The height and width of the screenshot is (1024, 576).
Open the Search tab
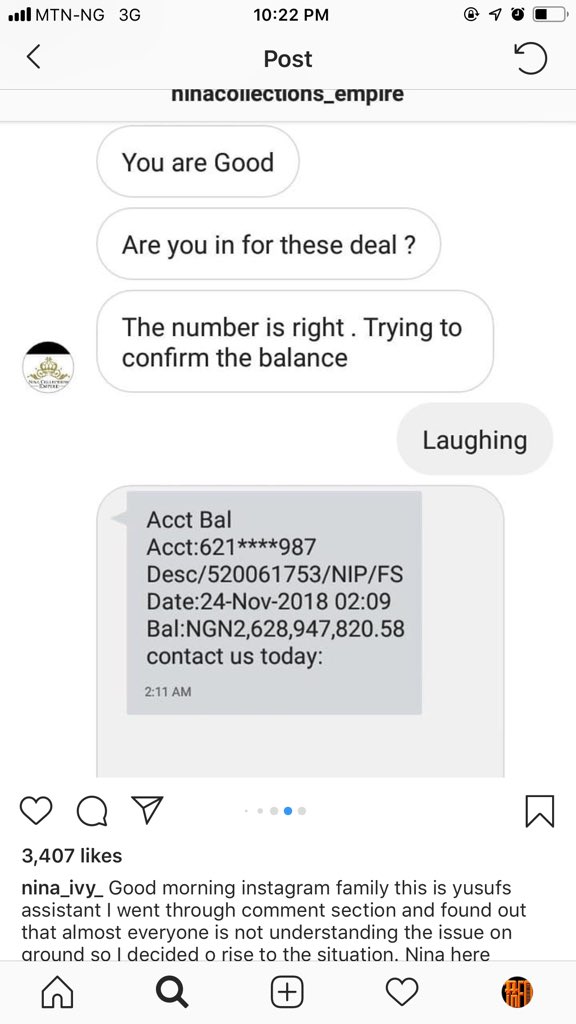coord(172,993)
